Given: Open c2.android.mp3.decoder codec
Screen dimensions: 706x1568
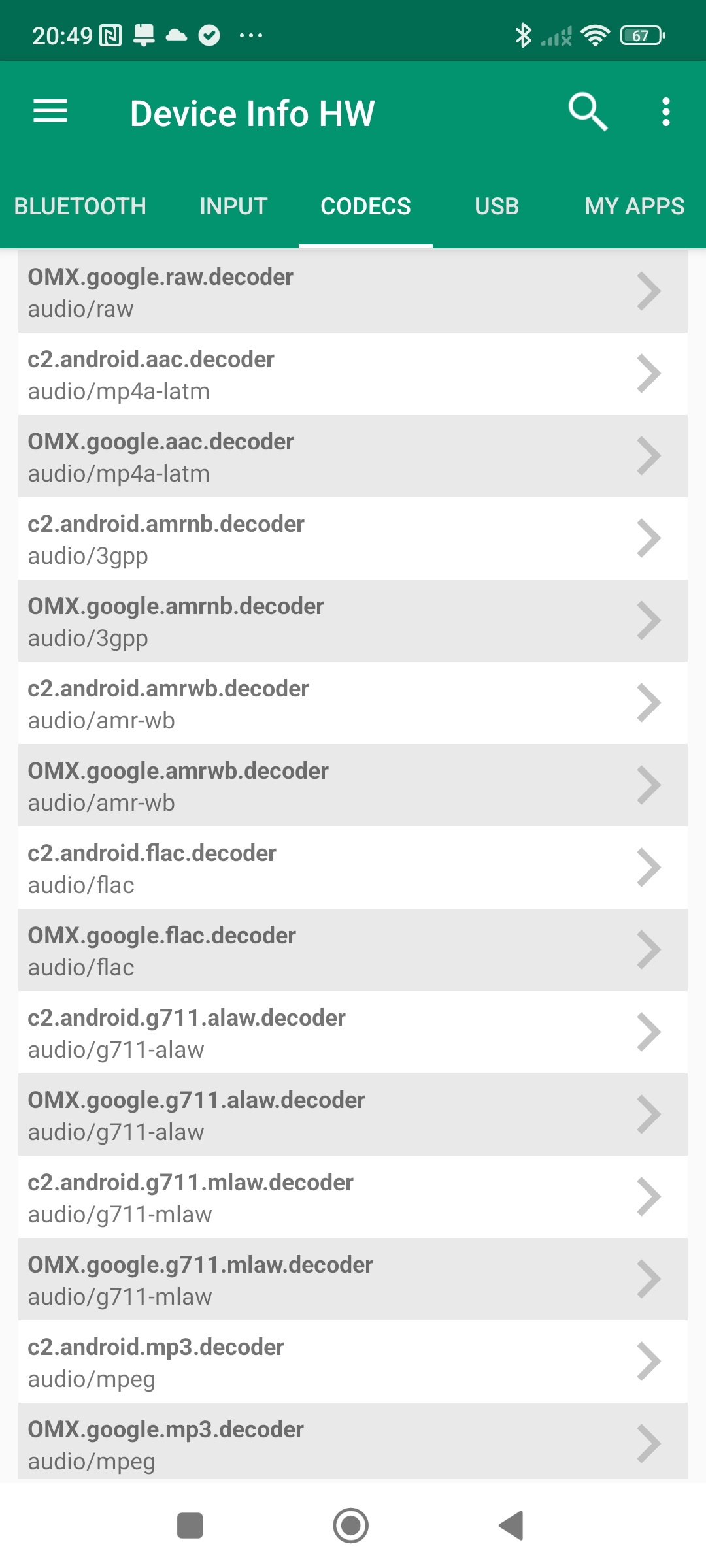Looking at the screenshot, I should (x=353, y=1362).
